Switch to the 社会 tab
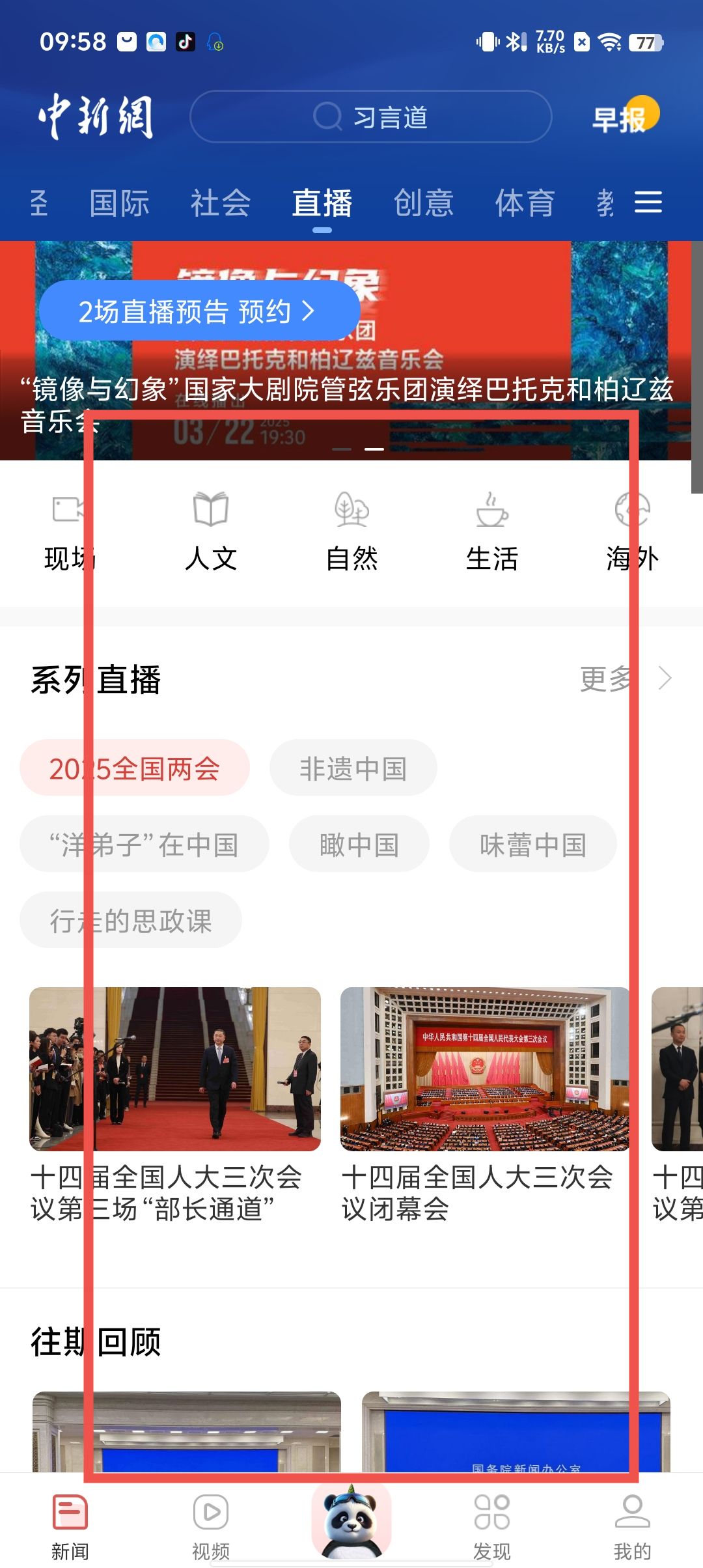703x1568 pixels. (x=221, y=203)
